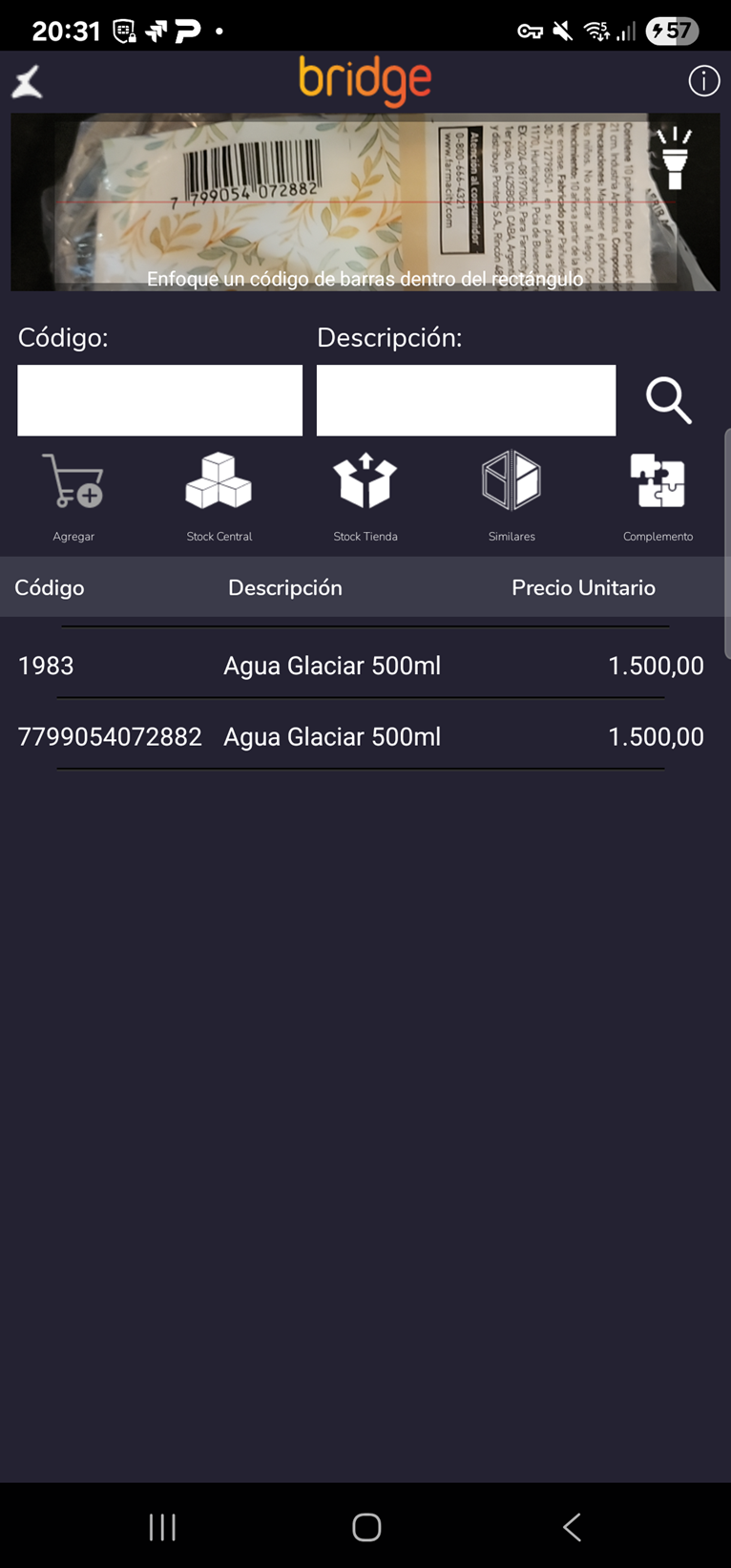Select the row with code 1983
Screen dimensions: 731x1568
[361, 666]
